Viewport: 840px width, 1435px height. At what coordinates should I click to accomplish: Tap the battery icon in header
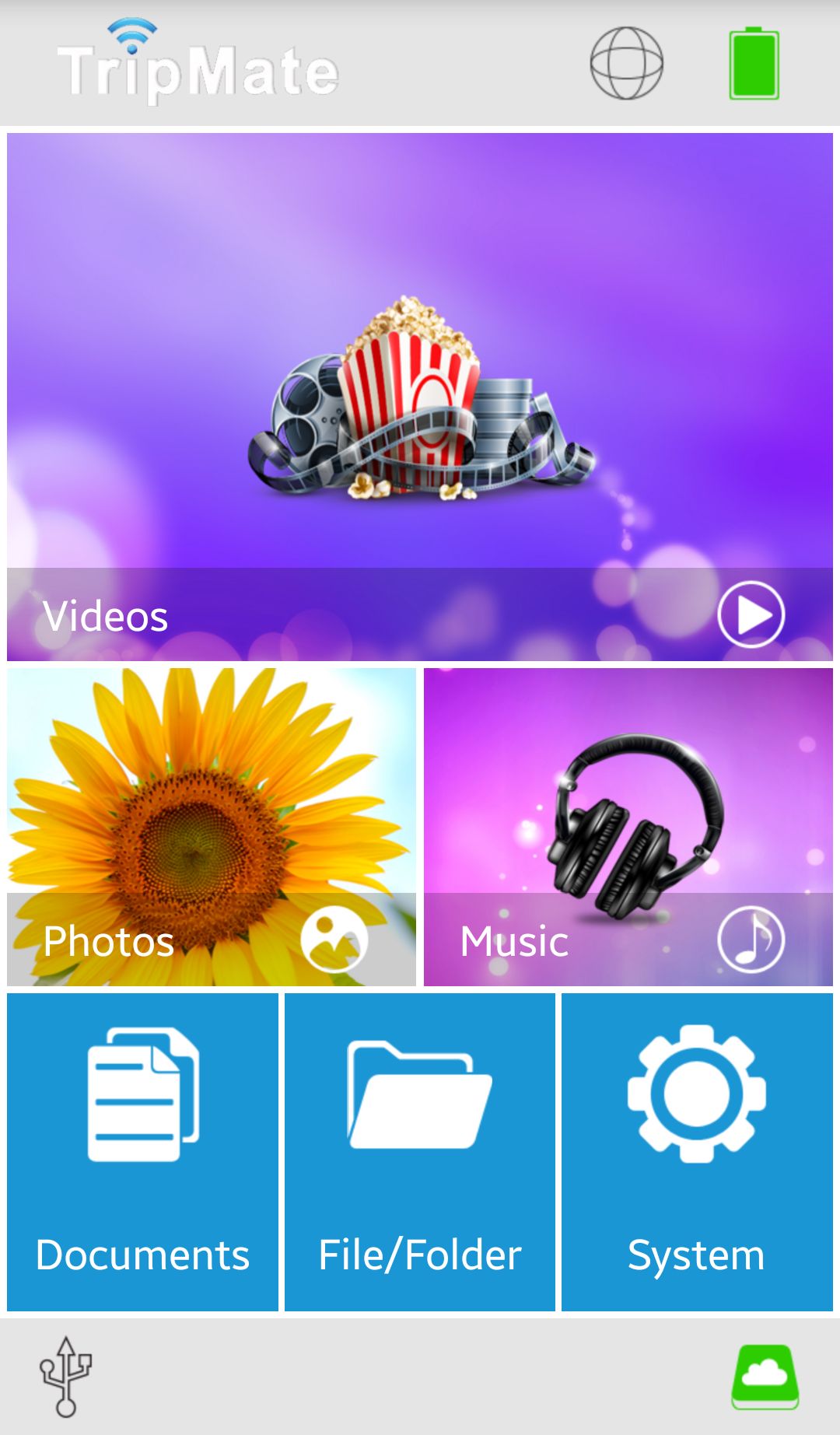click(754, 64)
